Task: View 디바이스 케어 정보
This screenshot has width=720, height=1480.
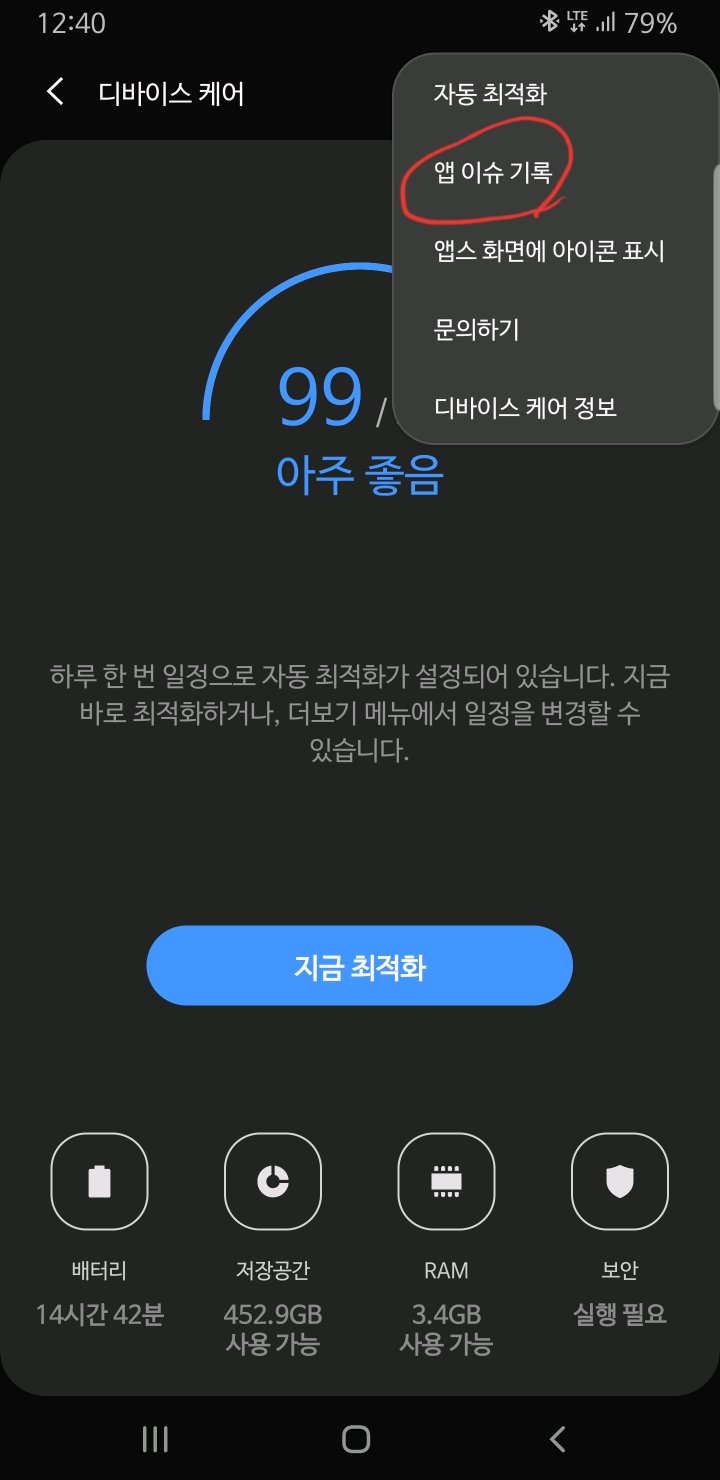Action: coord(525,407)
